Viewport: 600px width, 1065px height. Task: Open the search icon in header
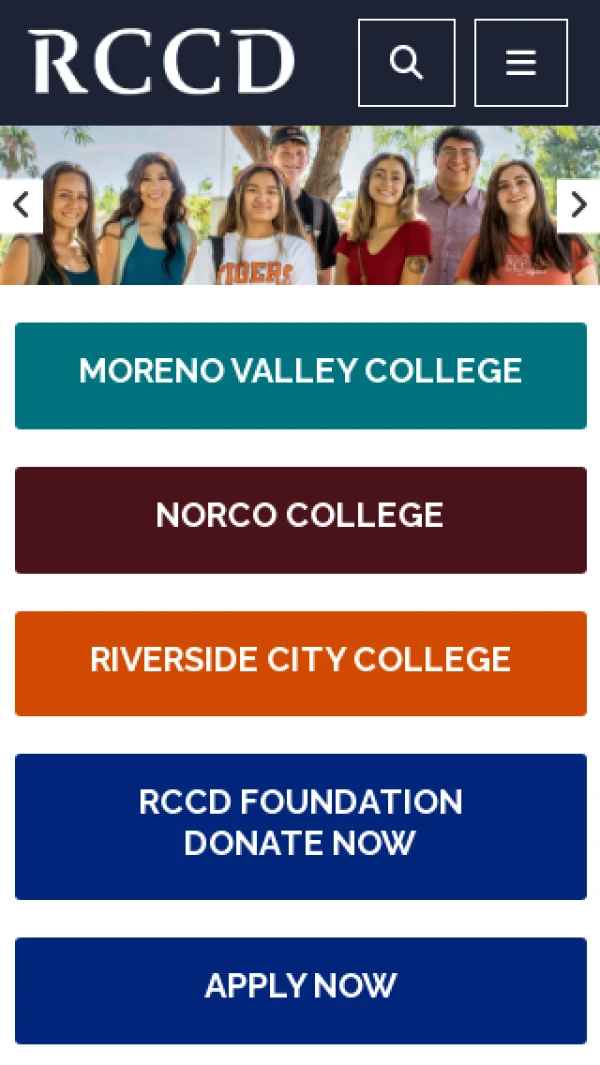(406, 63)
